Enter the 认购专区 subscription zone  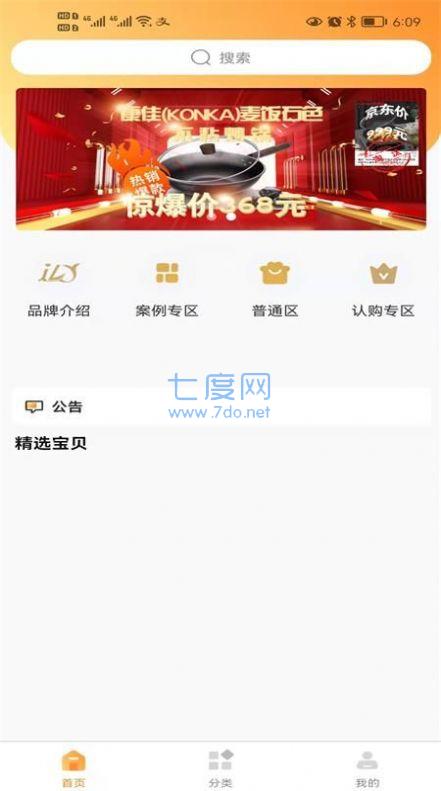[383, 289]
